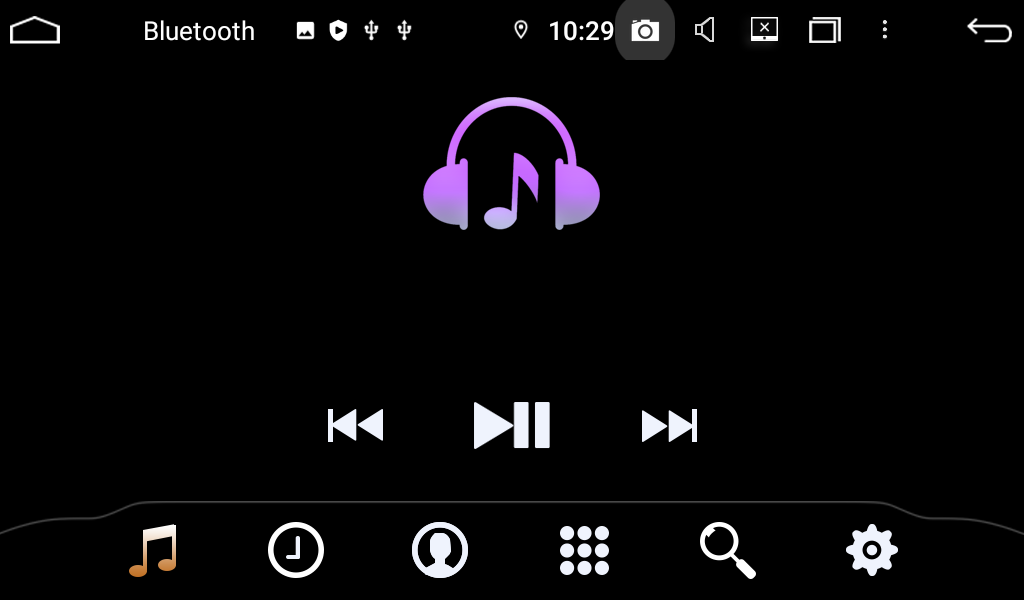This screenshot has height=600, width=1024.
Task: Take a screenshot with the camera icon
Action: point(645,31)
